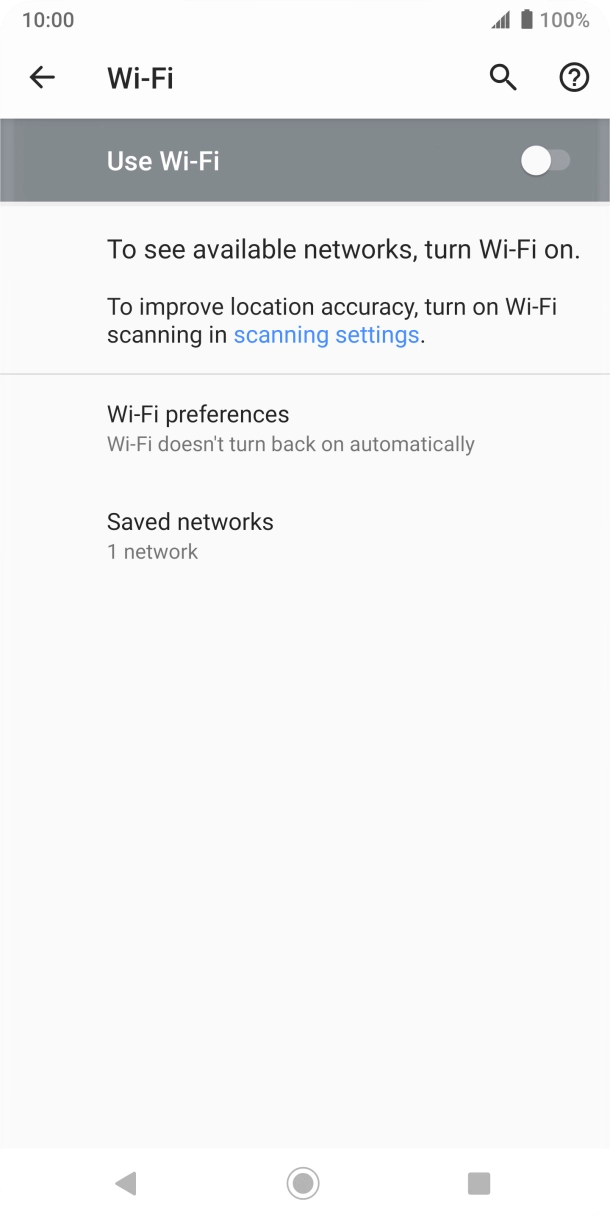610x1220 pixels.
Task: Tap the system home button
Action: [x=303, y=1184]
